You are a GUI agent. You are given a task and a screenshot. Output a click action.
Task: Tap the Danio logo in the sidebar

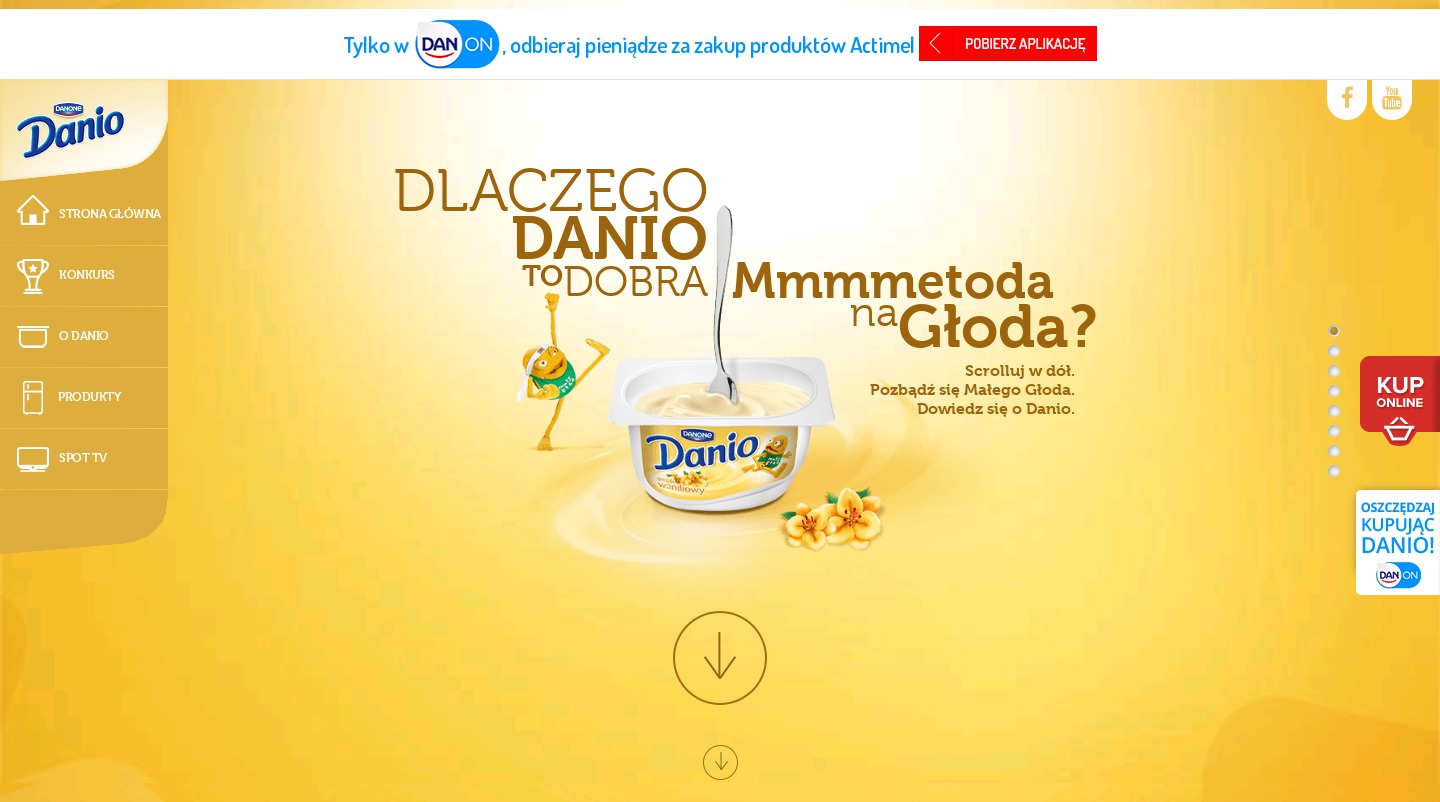click(70, 130)
